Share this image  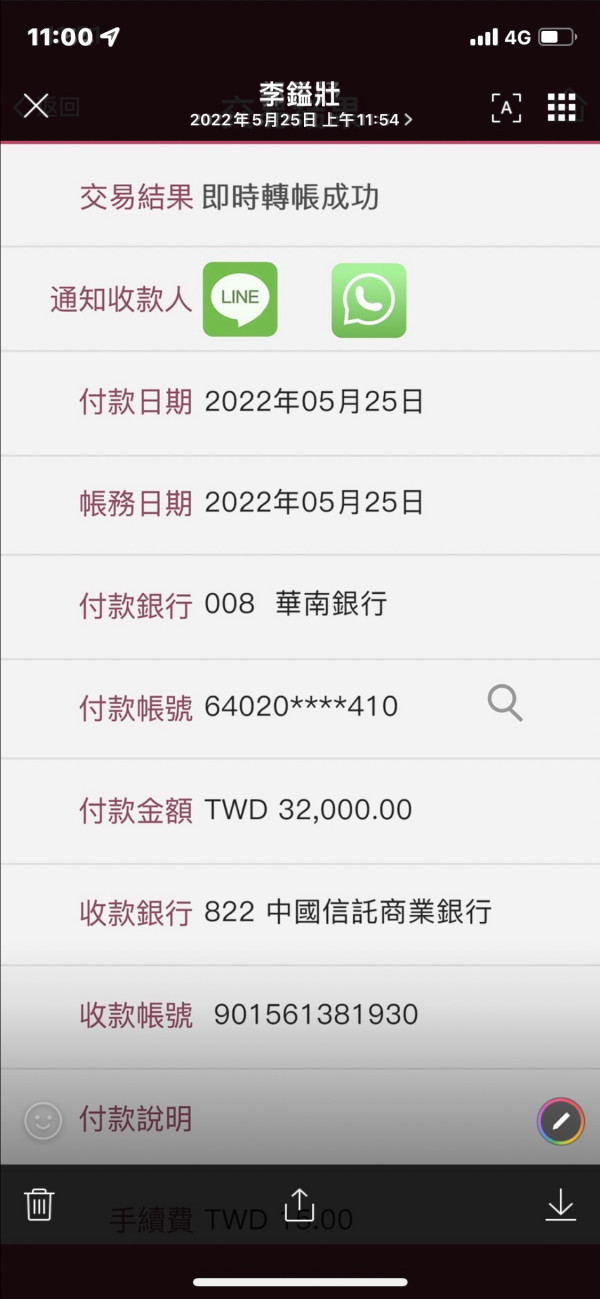(x=299, y=1203)
